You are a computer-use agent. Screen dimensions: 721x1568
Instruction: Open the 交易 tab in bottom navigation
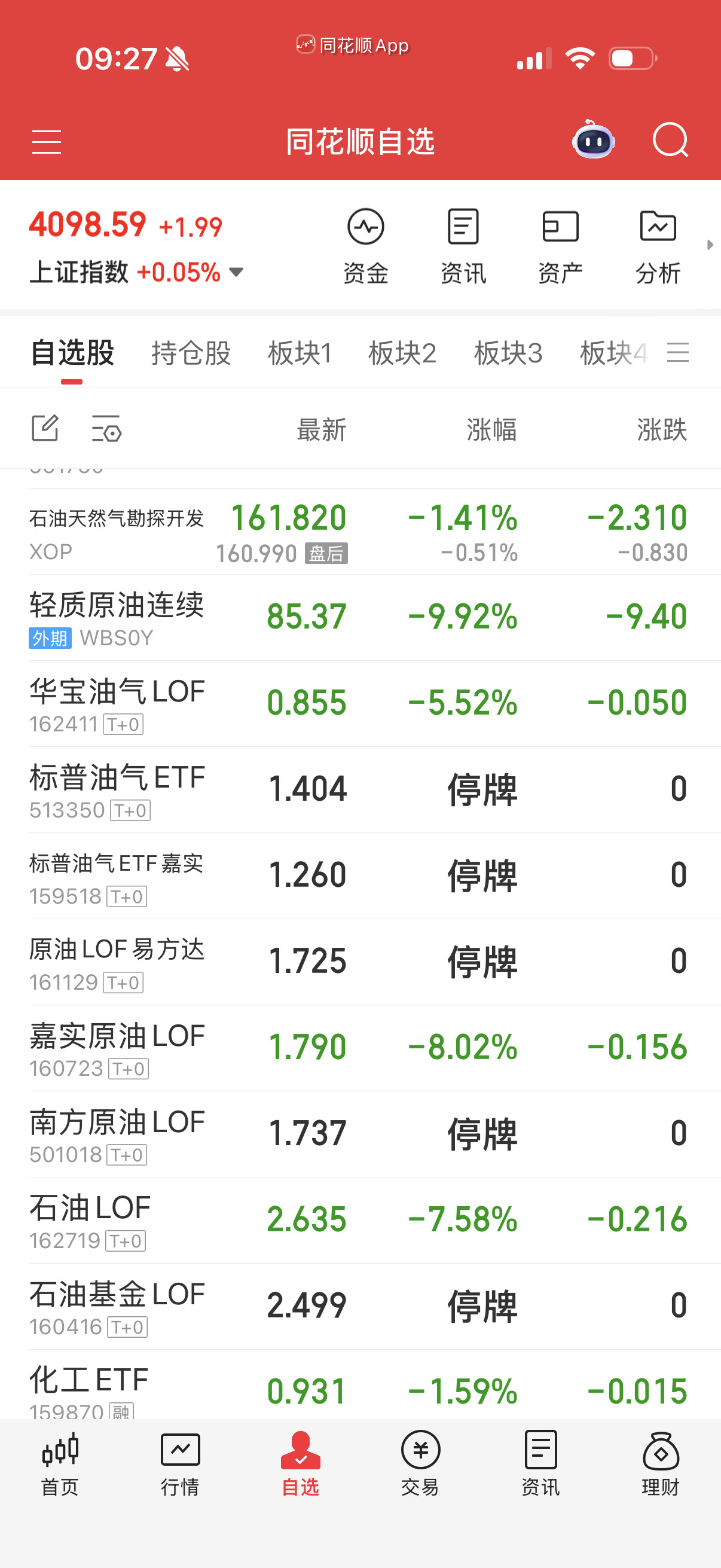[x=420, y=1480]
